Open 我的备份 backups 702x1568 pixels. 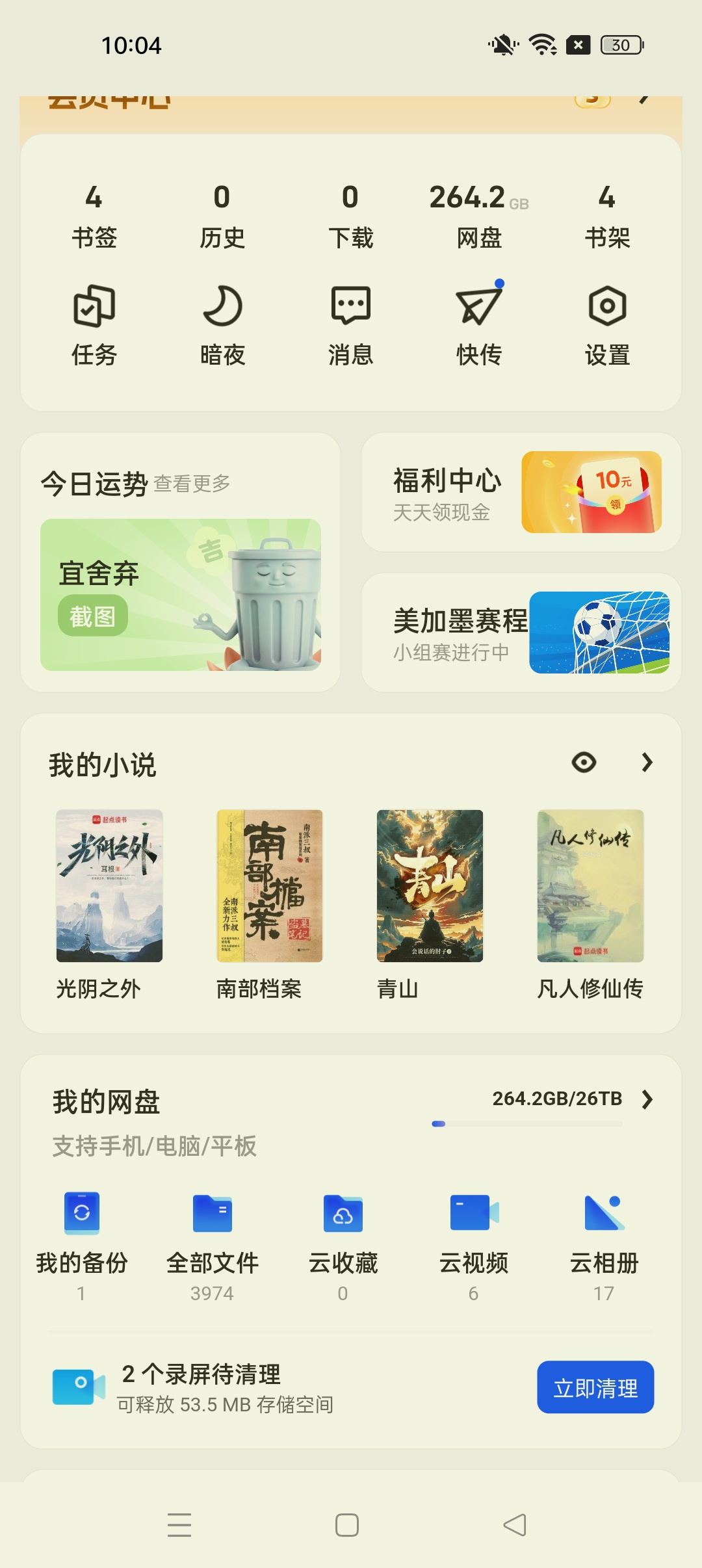coord(82,1247)
